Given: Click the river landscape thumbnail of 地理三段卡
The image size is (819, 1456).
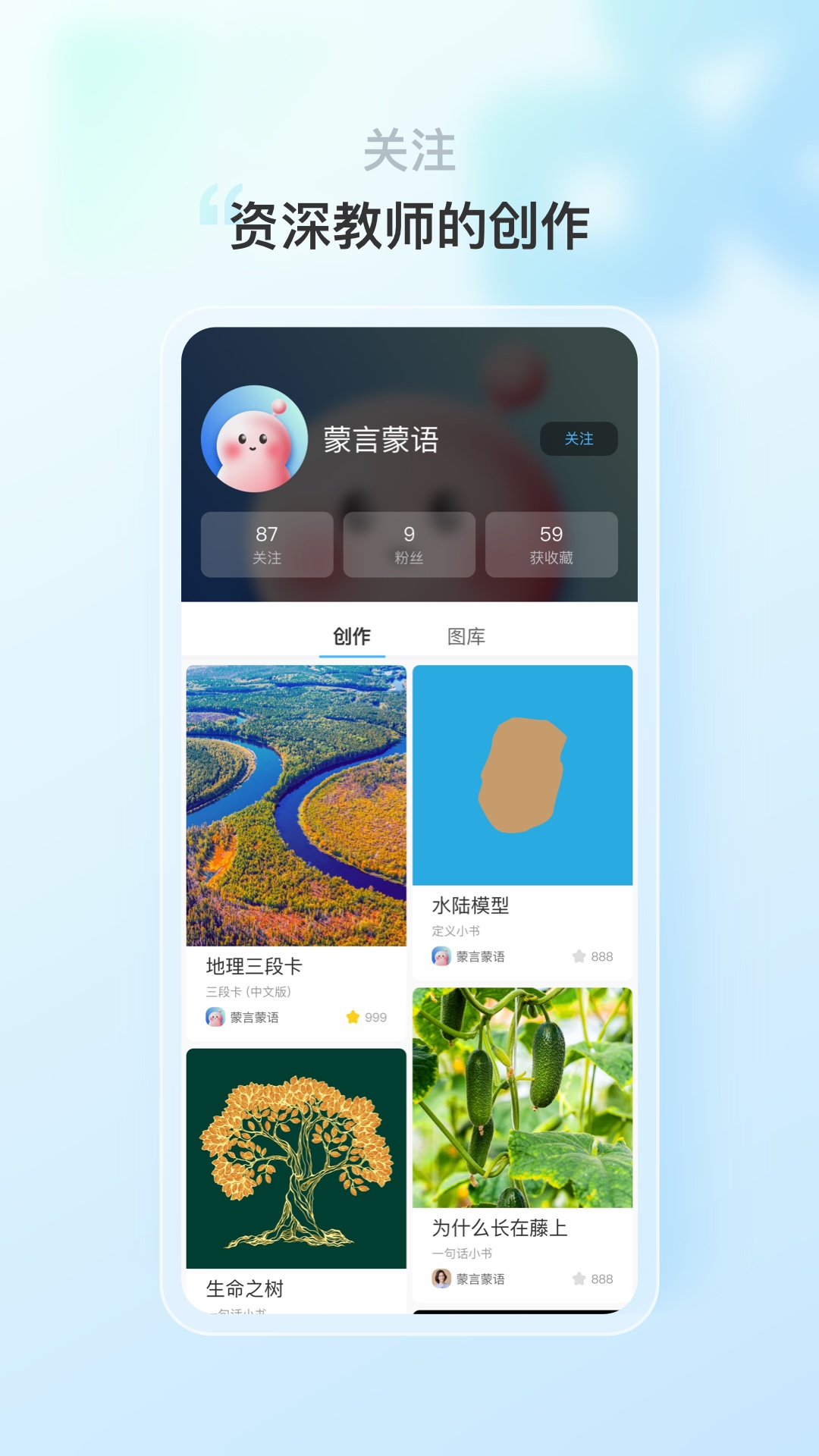Looking at the screenshot, I should pyautogui.click(x=294, y=804).
